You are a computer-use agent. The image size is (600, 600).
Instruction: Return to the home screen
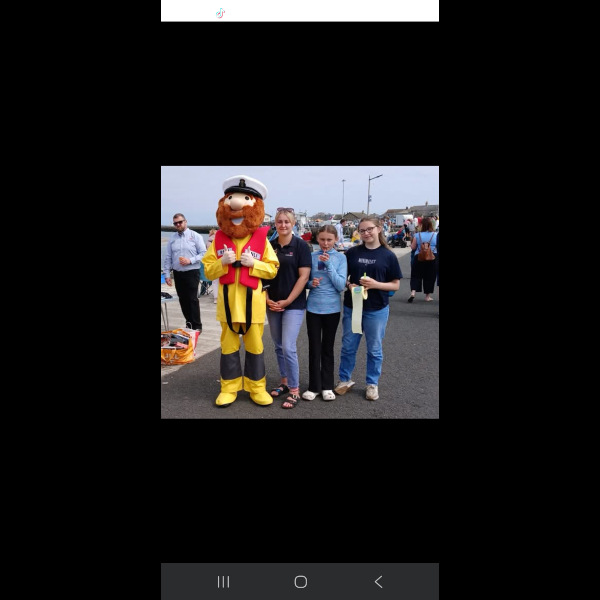pos(300,581)
